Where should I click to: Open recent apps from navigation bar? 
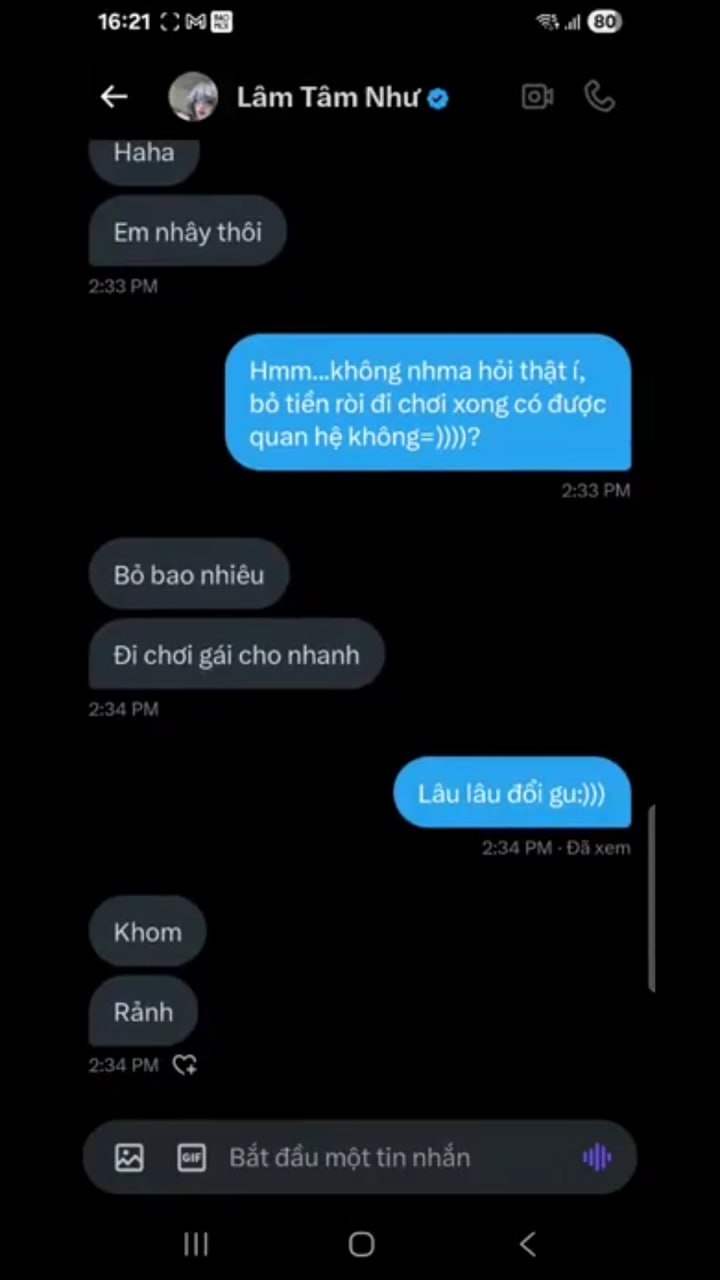196,1243
